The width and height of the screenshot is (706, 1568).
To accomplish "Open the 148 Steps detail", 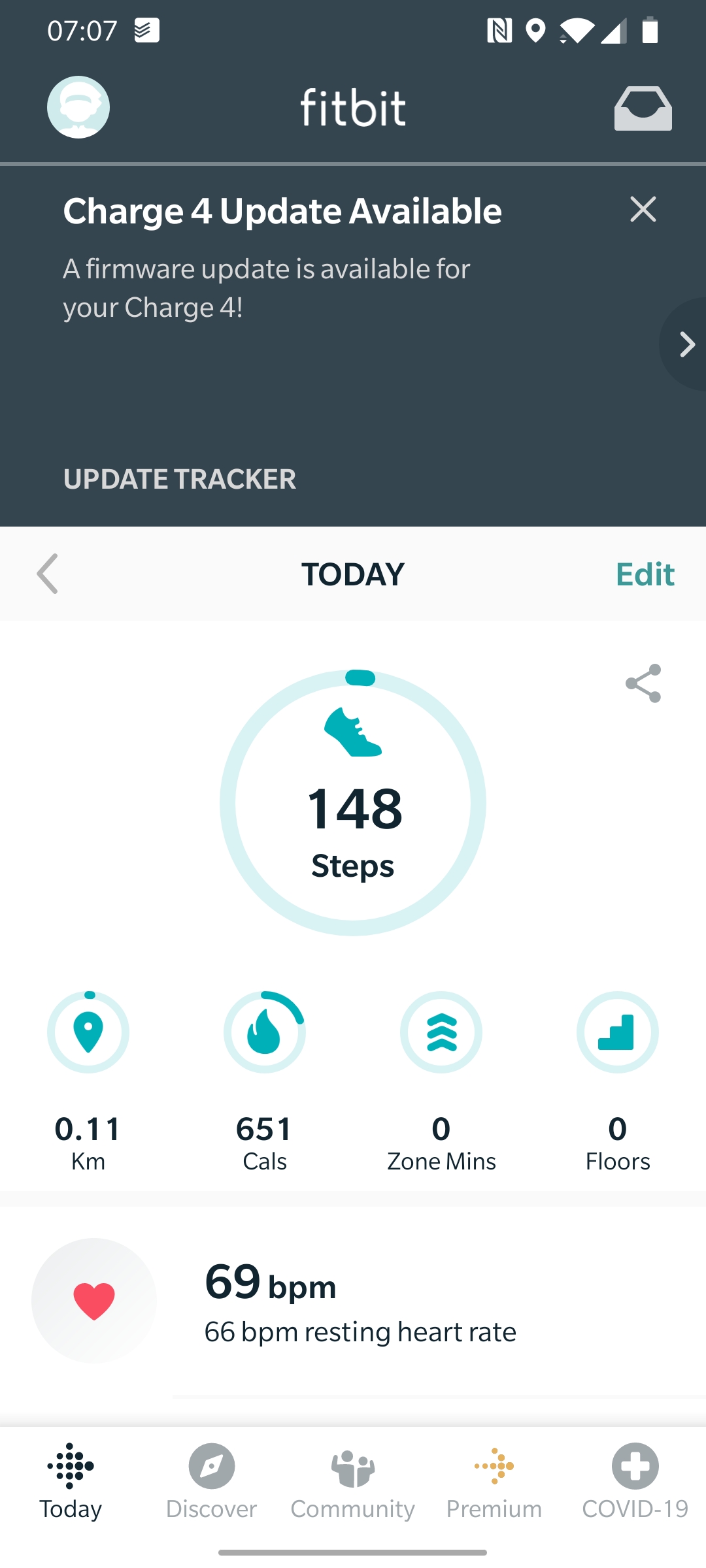I will tap(353, 802).
